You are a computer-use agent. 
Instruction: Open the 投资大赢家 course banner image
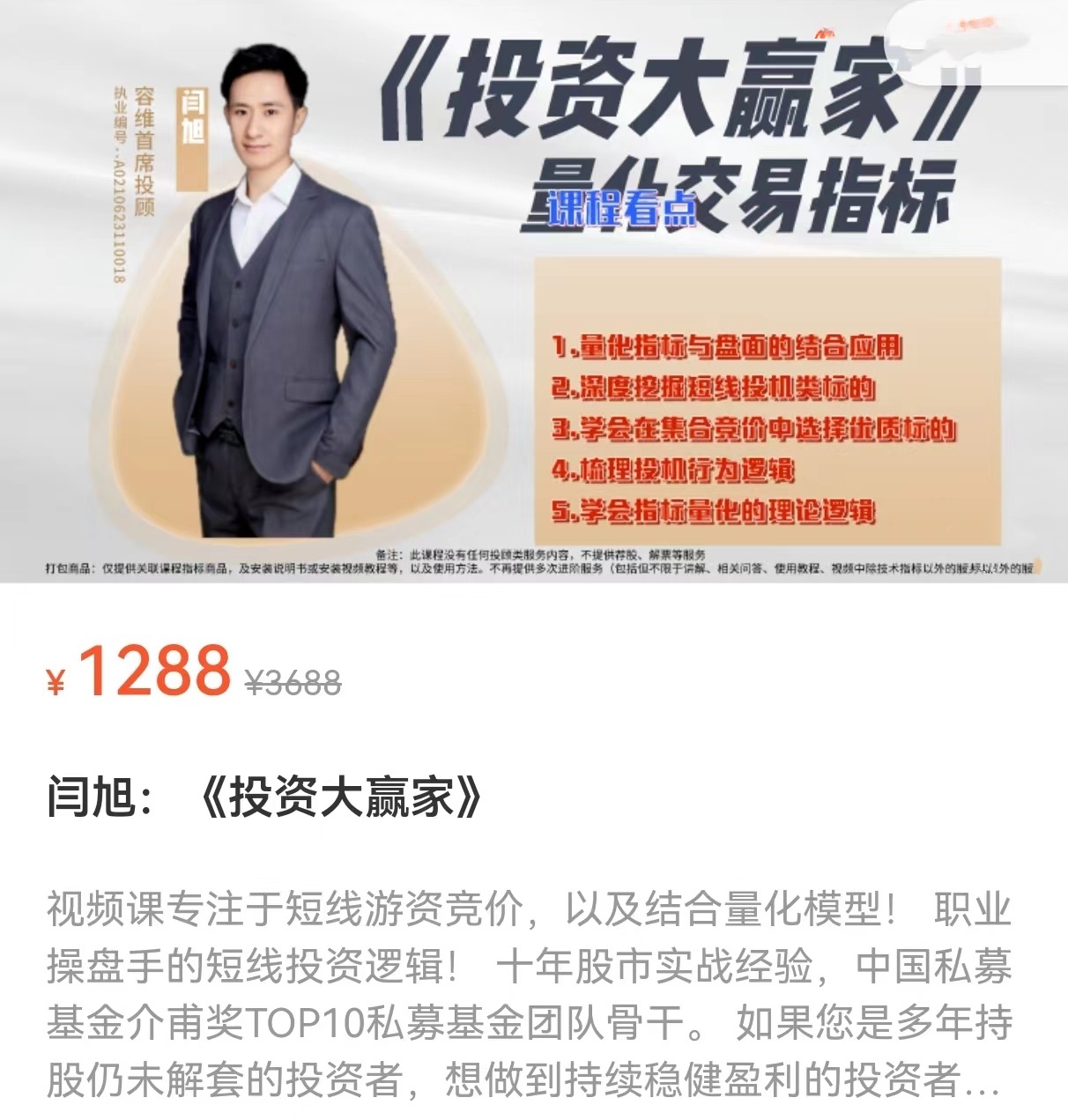coord(534,291)
